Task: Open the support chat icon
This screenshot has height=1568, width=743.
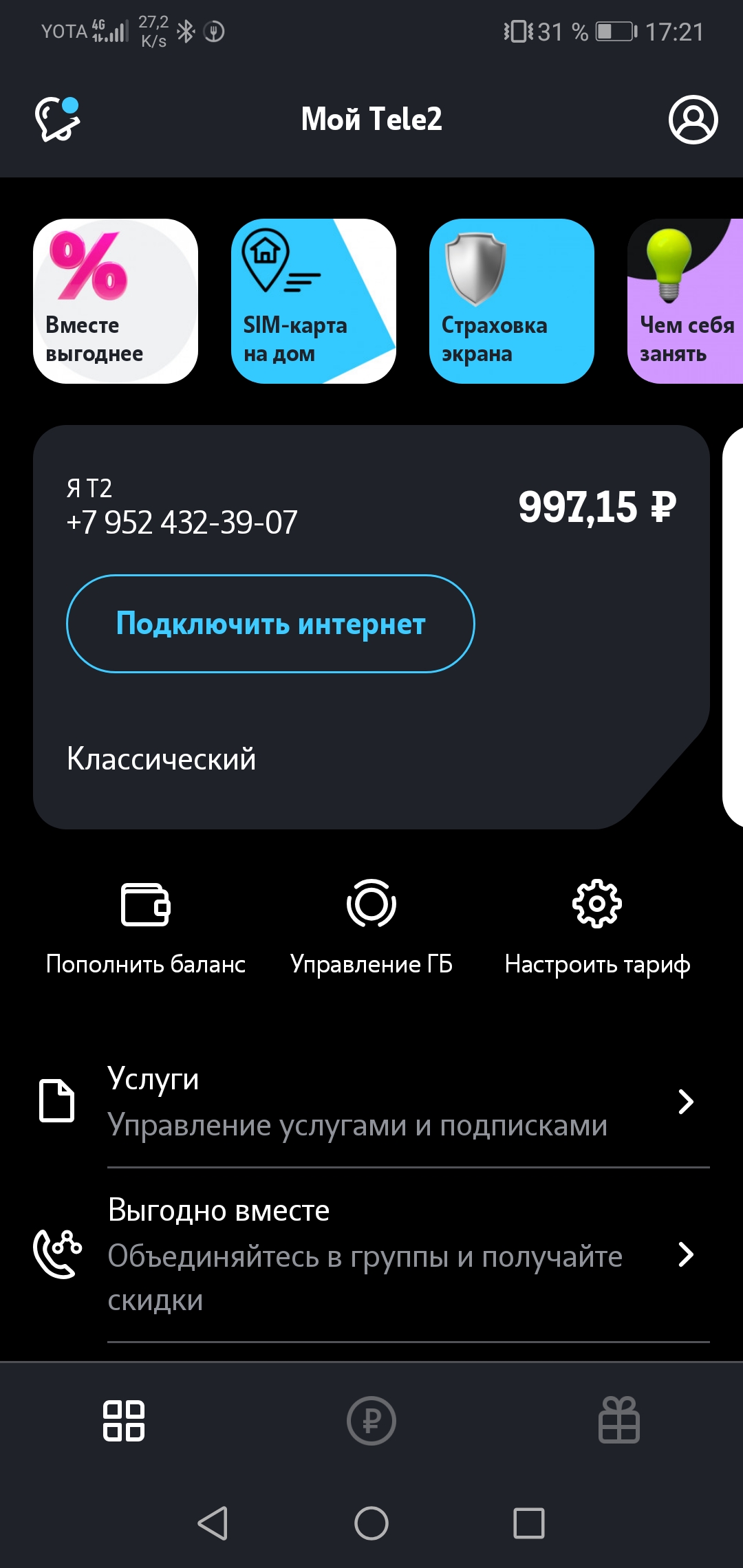Action: [58, 120]
